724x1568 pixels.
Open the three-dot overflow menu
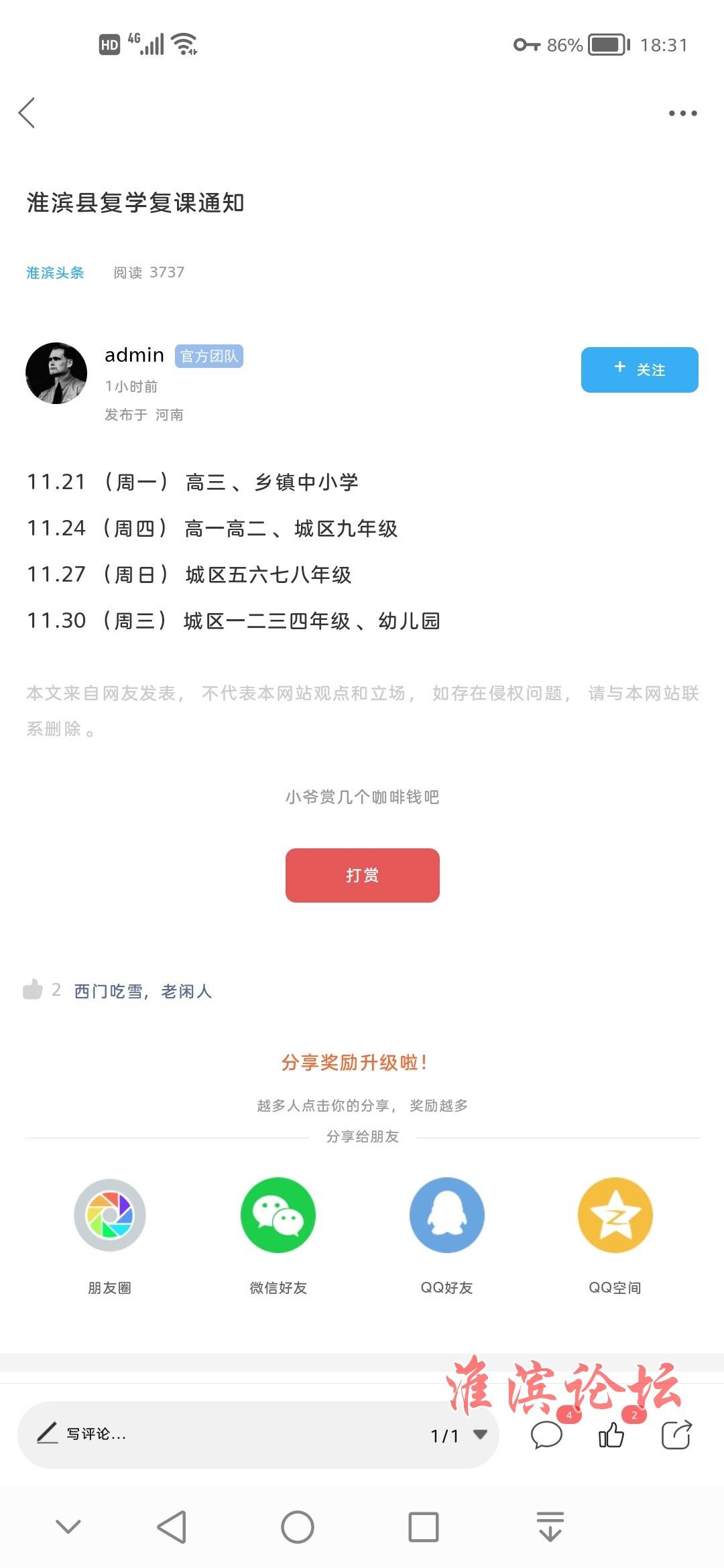pyautogui.click(x=682, y=113)
